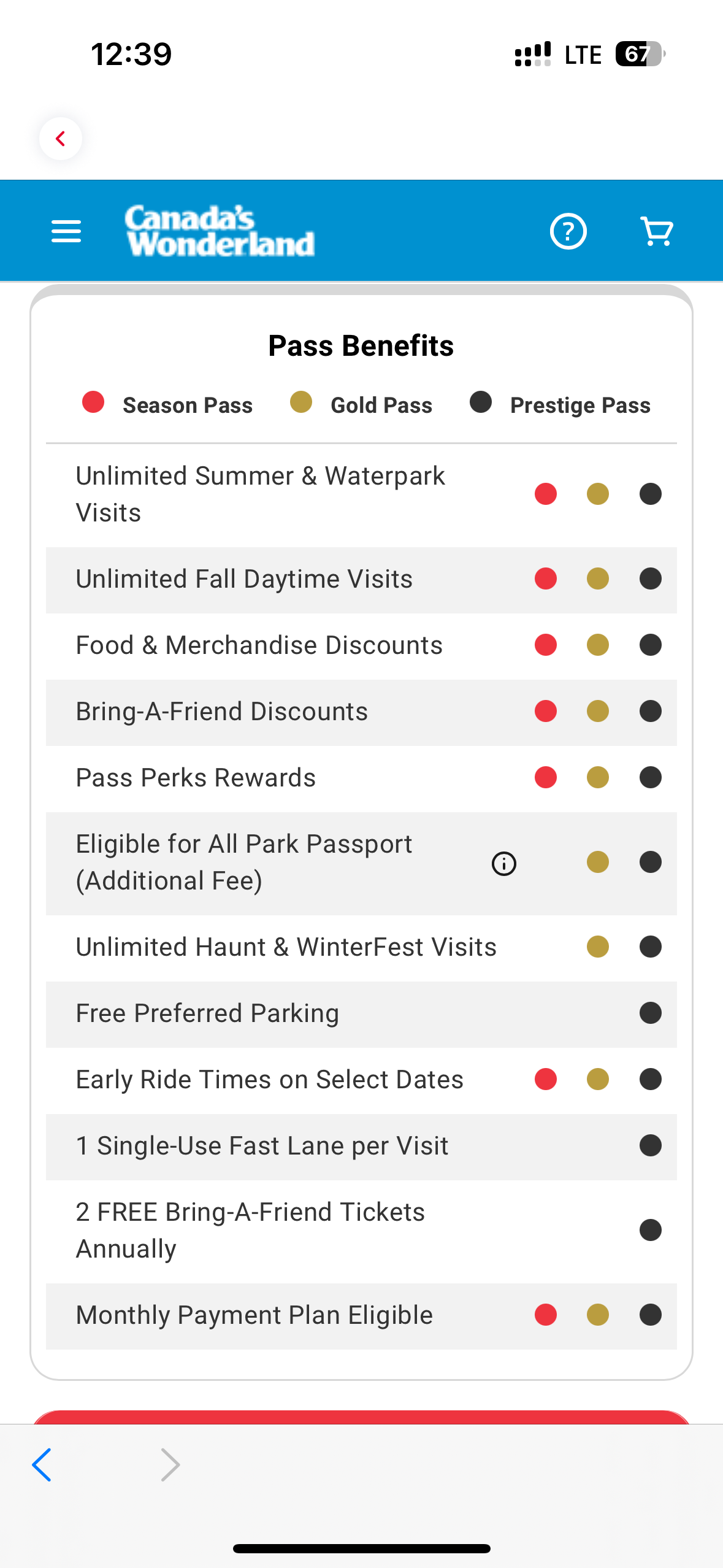Viewport: 723px width, 1568px height.
Task: Open info icon for All Park Passport
Action: point(504,864)
